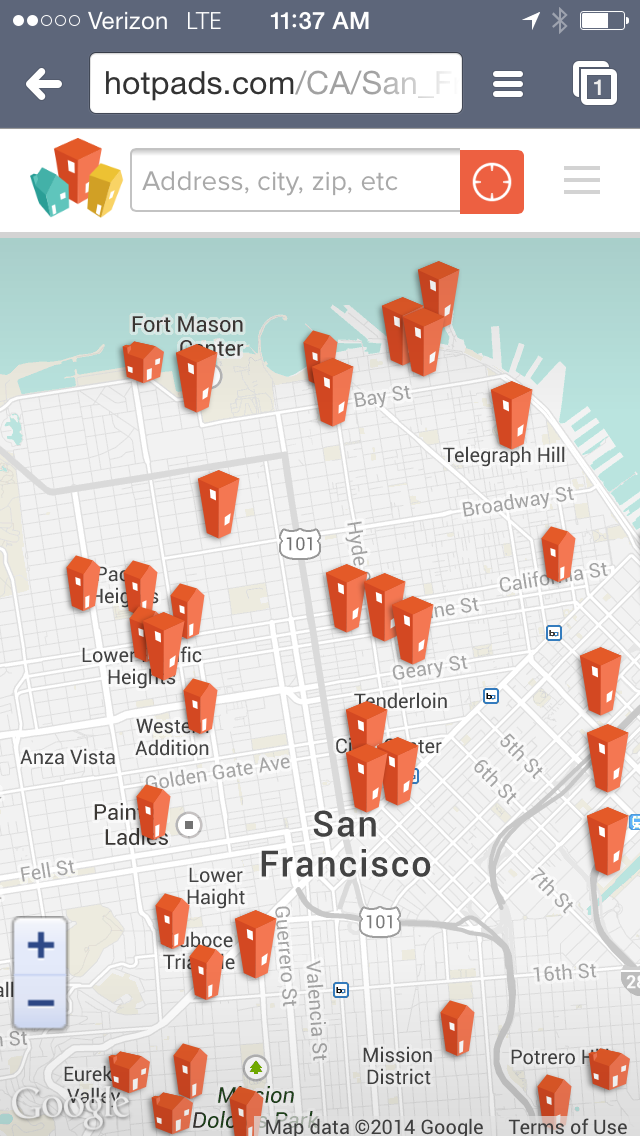
Task: Open the browser tabs switcher
Action: point(594,85)
